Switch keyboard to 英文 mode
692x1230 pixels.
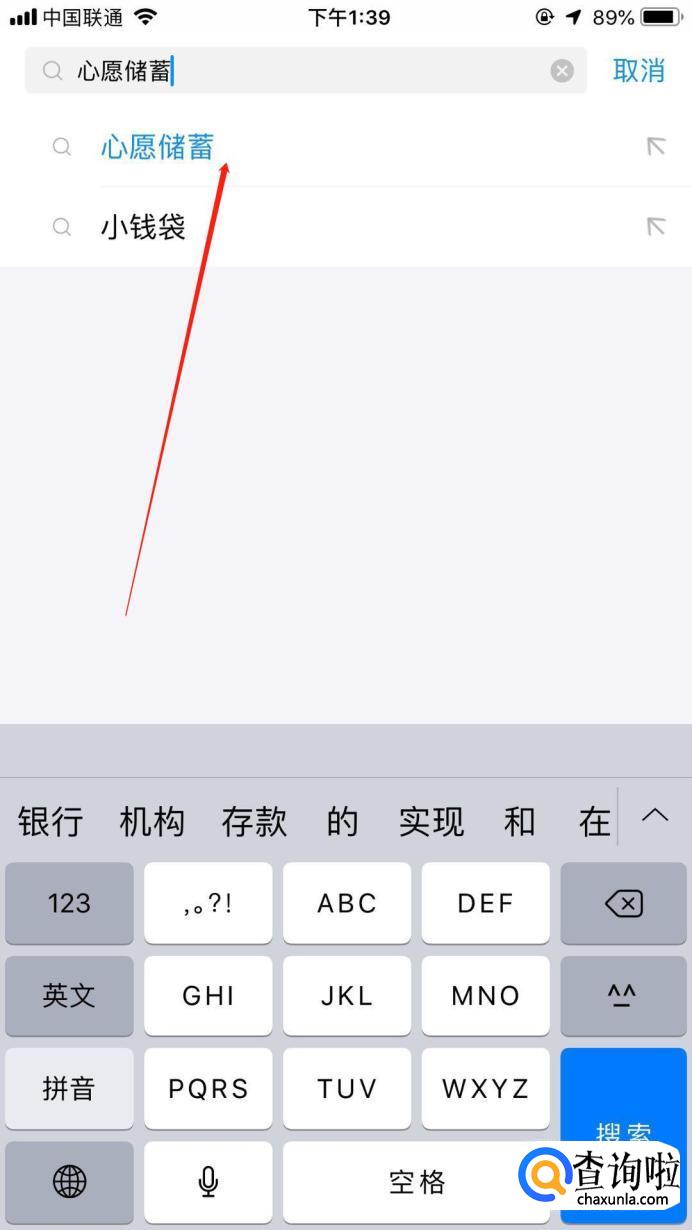coord(69,996)
